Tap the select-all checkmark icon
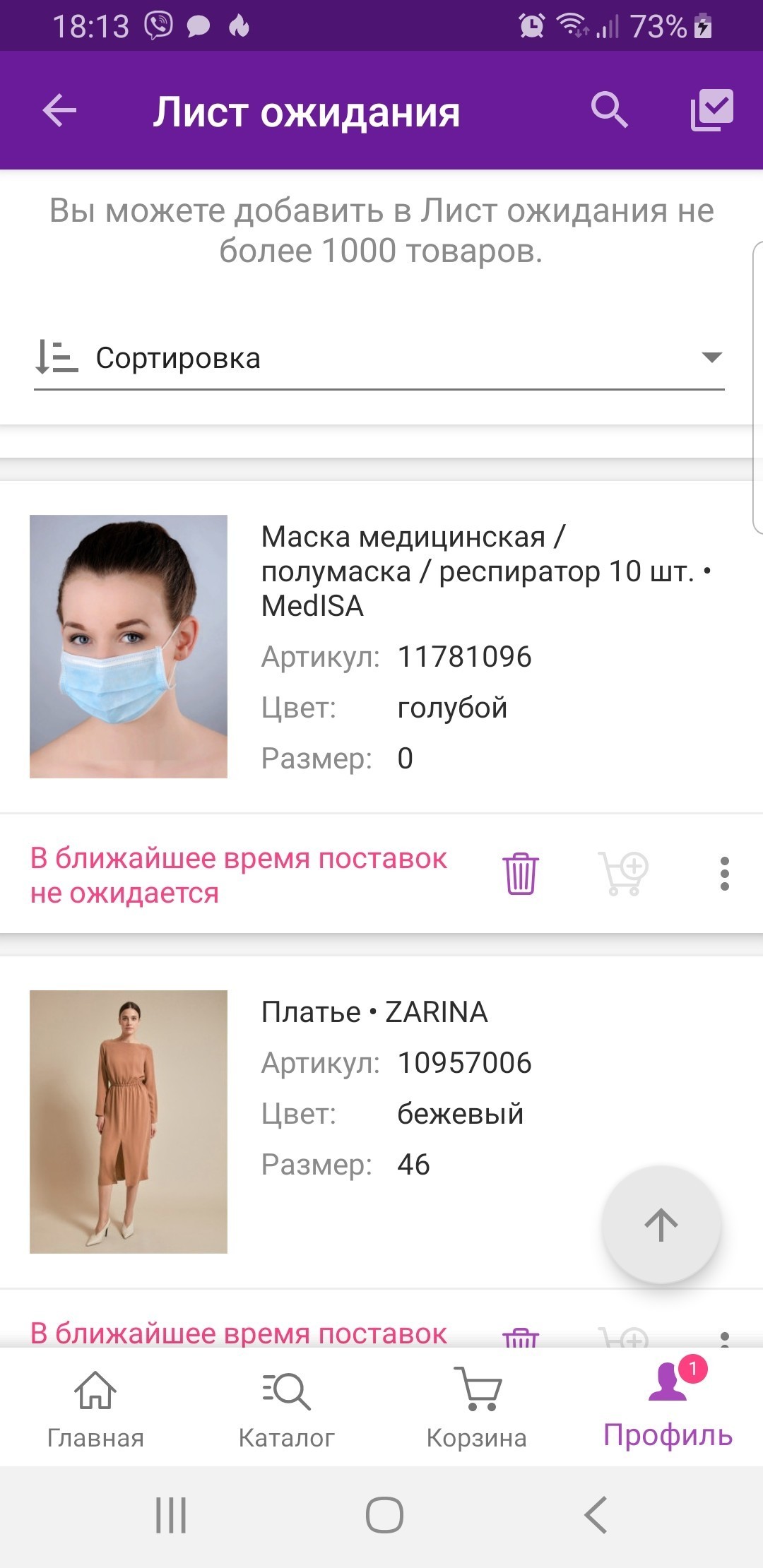Image resolution: width=763 pixels, height=1568 pixels. (x=711, y=110)
